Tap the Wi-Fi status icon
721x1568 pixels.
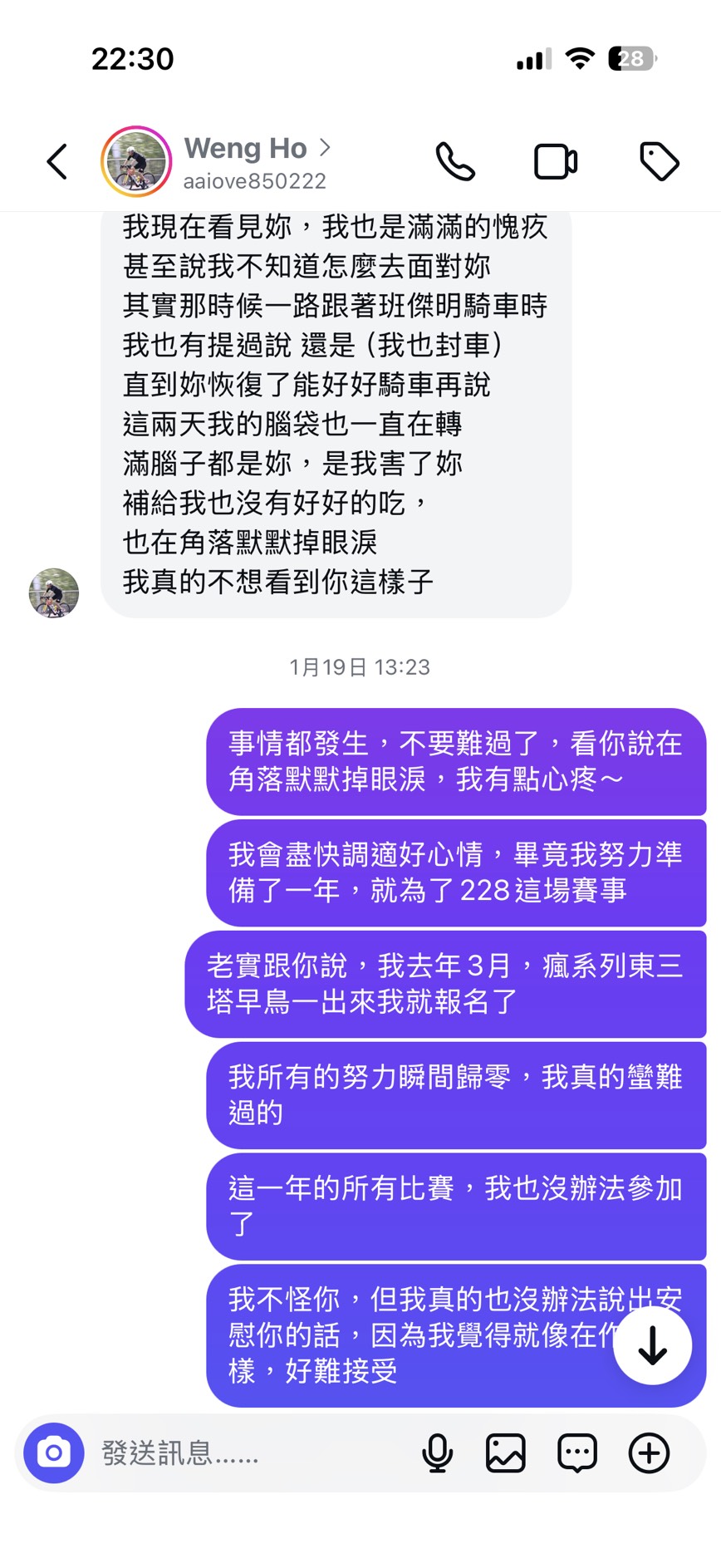coord(580,58)
